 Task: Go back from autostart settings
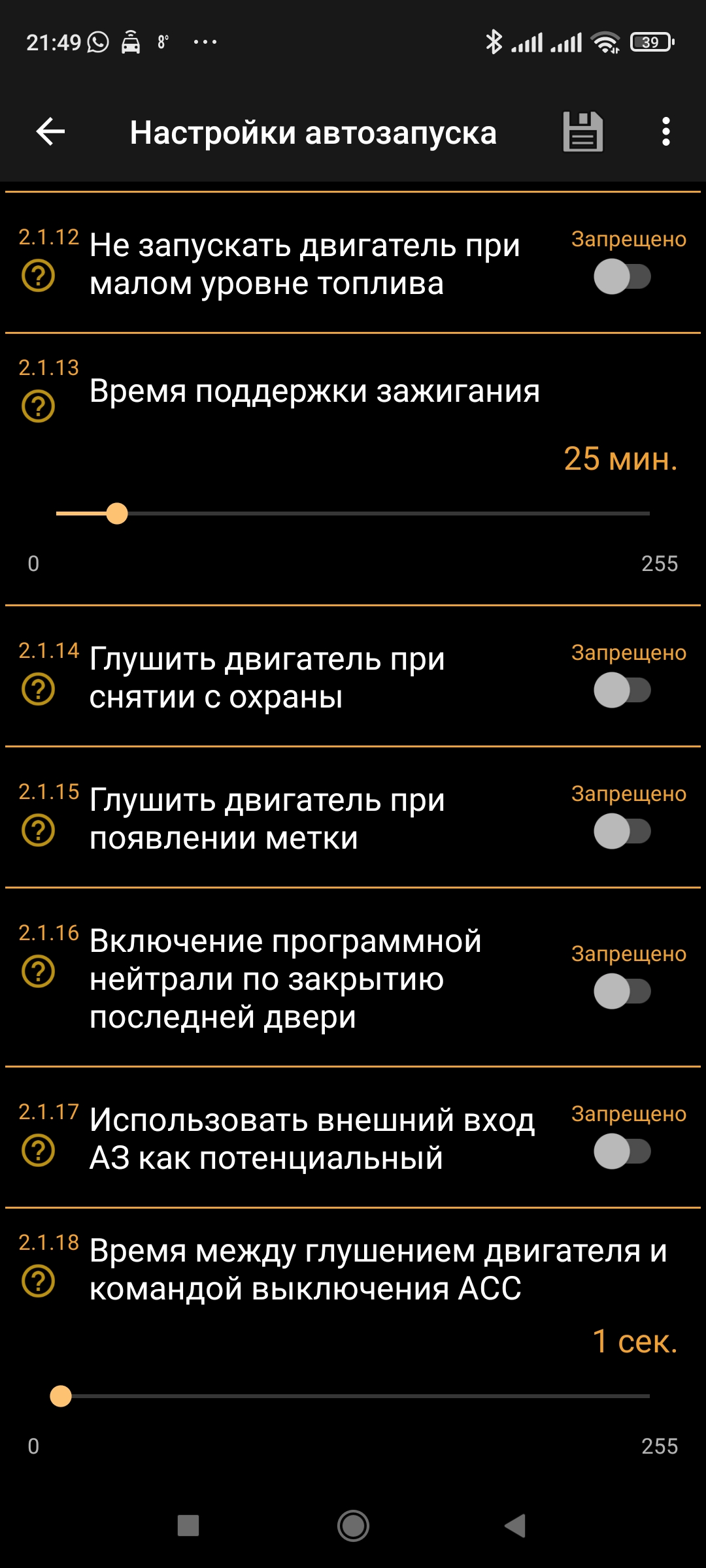pyautogui.click(x=50, y=132)
